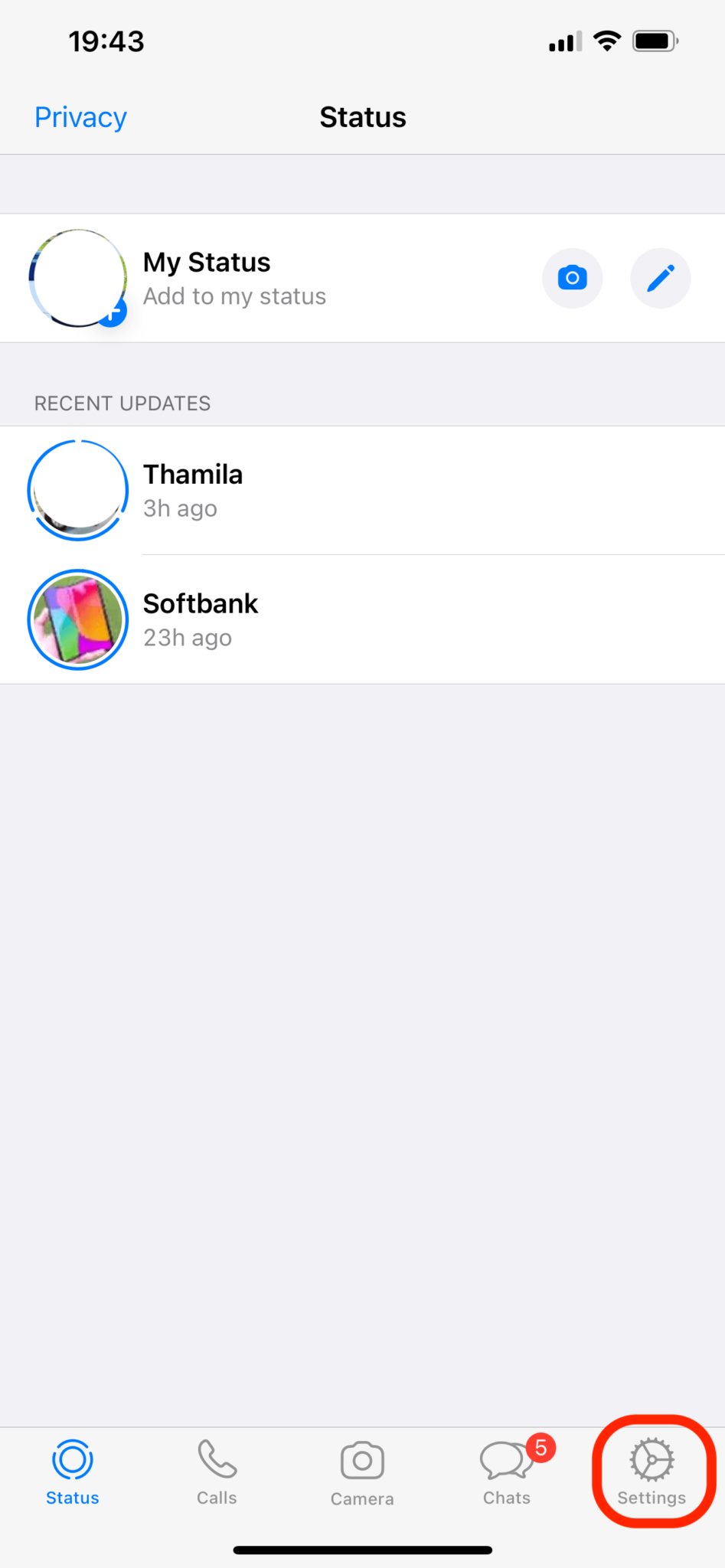View Softbank's status update
Screen dimensions: 725x1568
(362, 619)
